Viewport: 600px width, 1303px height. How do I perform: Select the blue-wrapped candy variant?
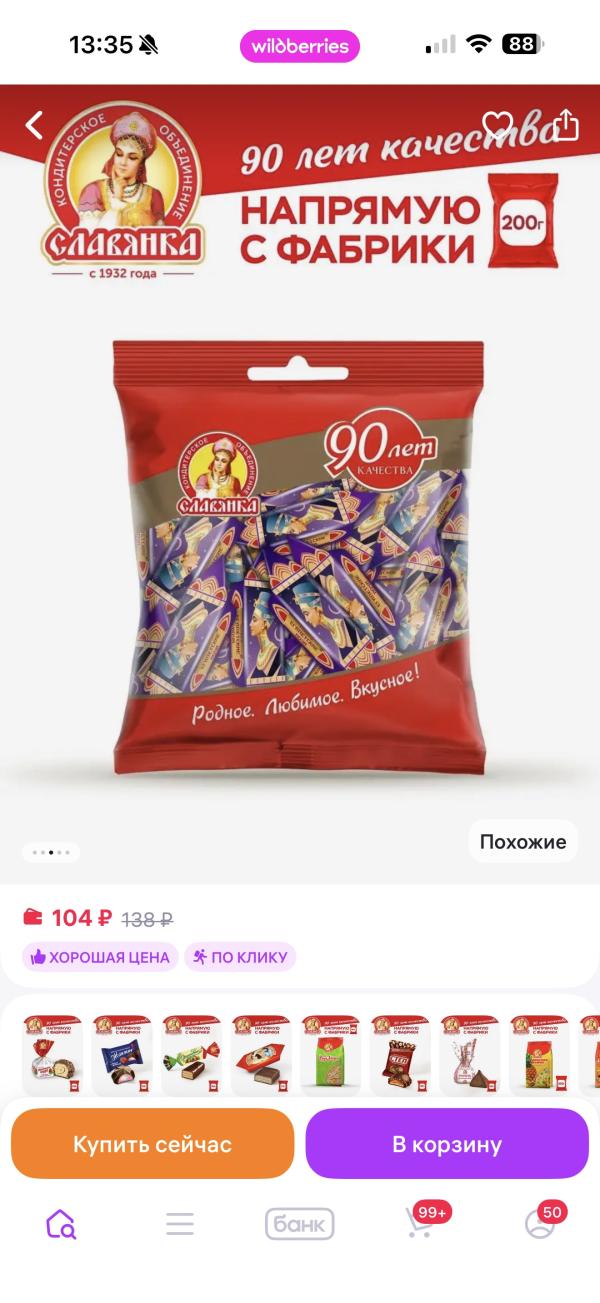[123, 1055]
